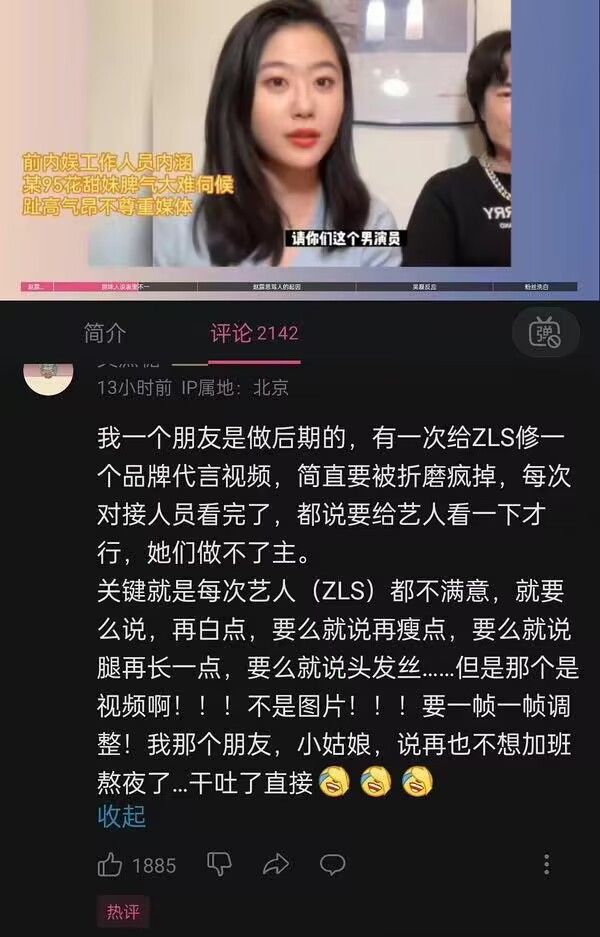Reply to the comment via bubble icon
This screenshot has height=937, width=600.
[332, 864]
